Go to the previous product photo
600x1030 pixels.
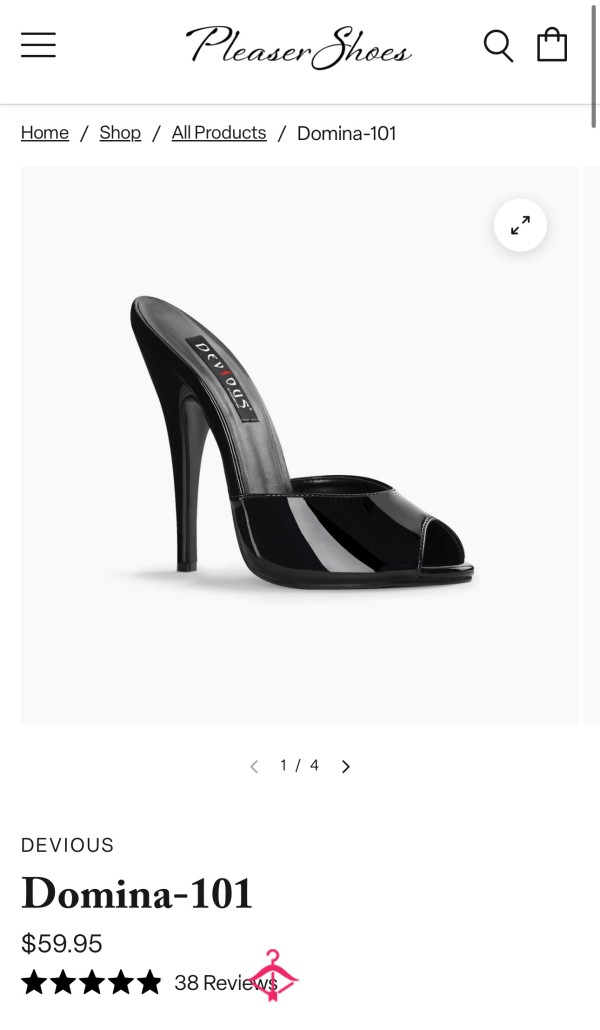254,767
